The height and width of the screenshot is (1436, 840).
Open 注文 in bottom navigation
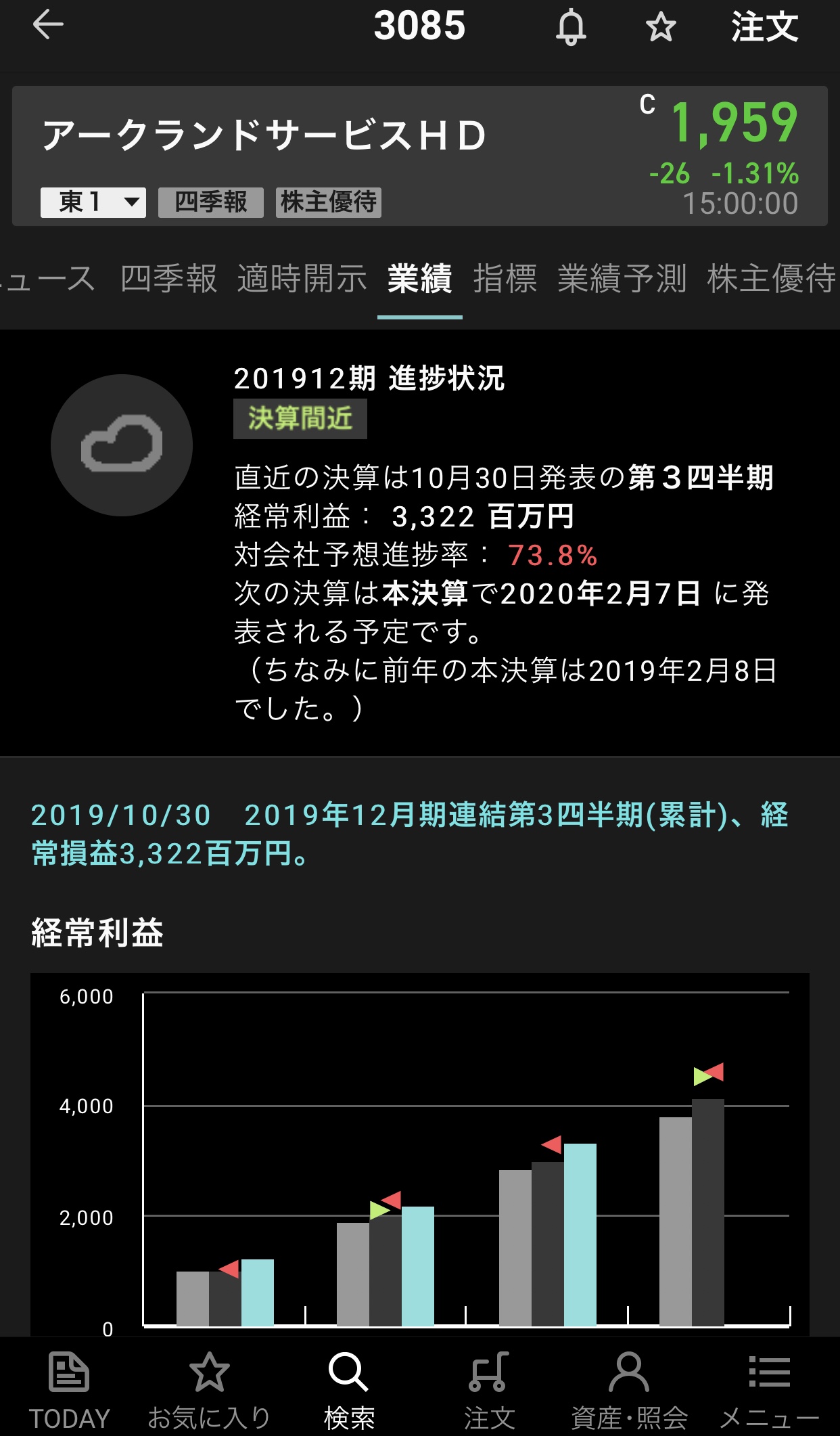(x=489, y=1389)
